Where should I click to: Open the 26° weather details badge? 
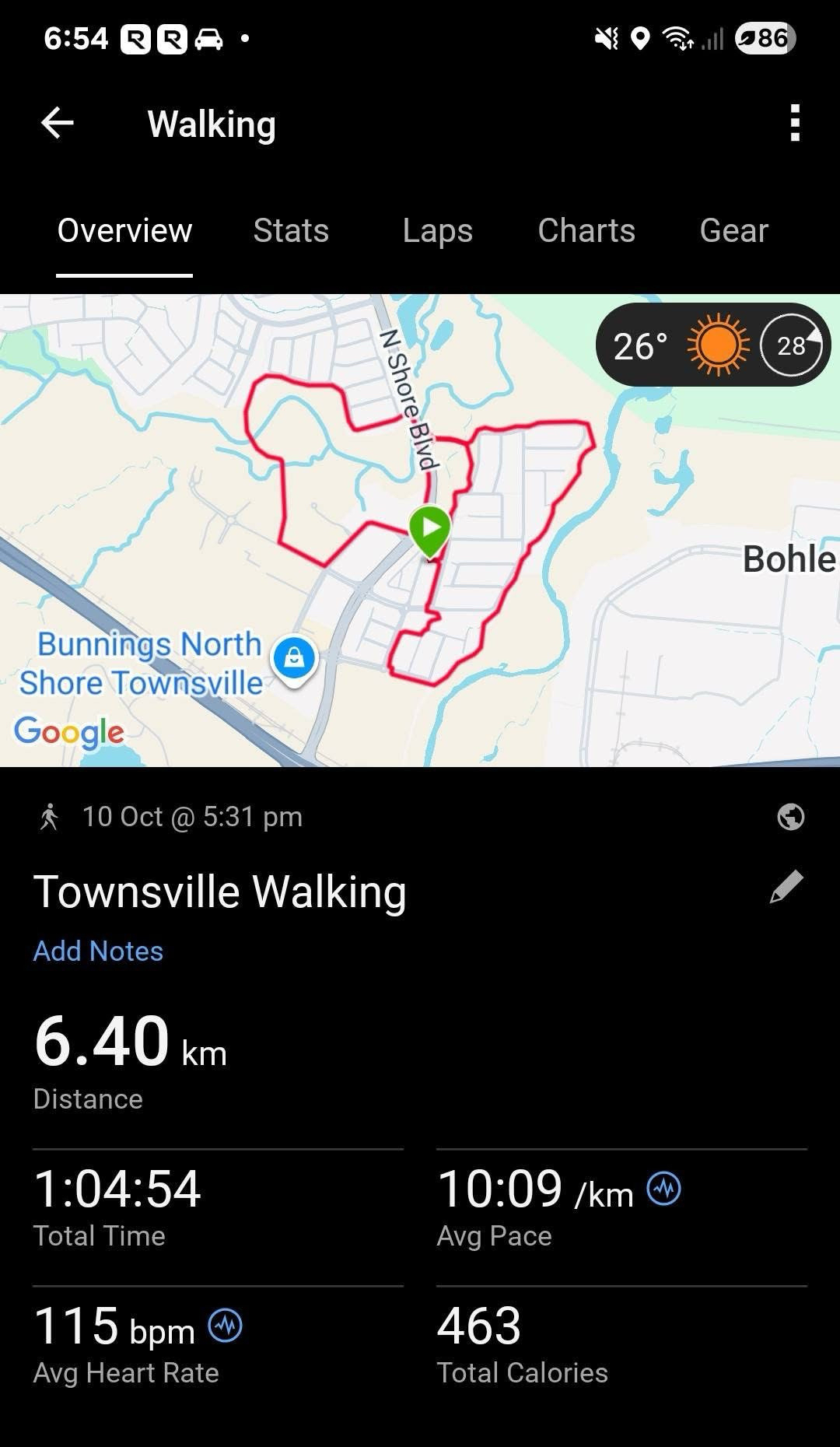pyautogui.click(x=712, y=345)
